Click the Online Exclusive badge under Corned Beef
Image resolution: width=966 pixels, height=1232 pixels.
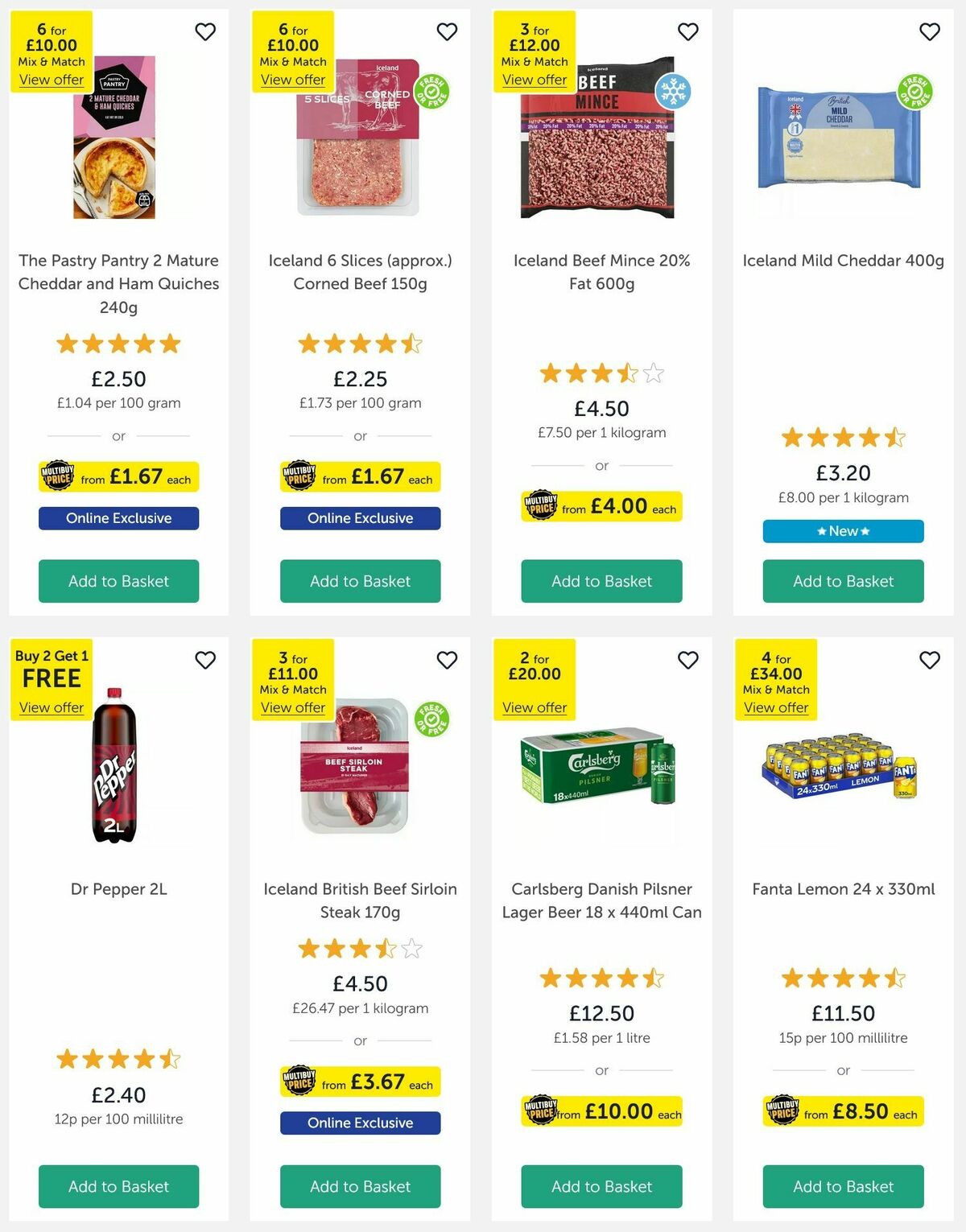[360, 518]
